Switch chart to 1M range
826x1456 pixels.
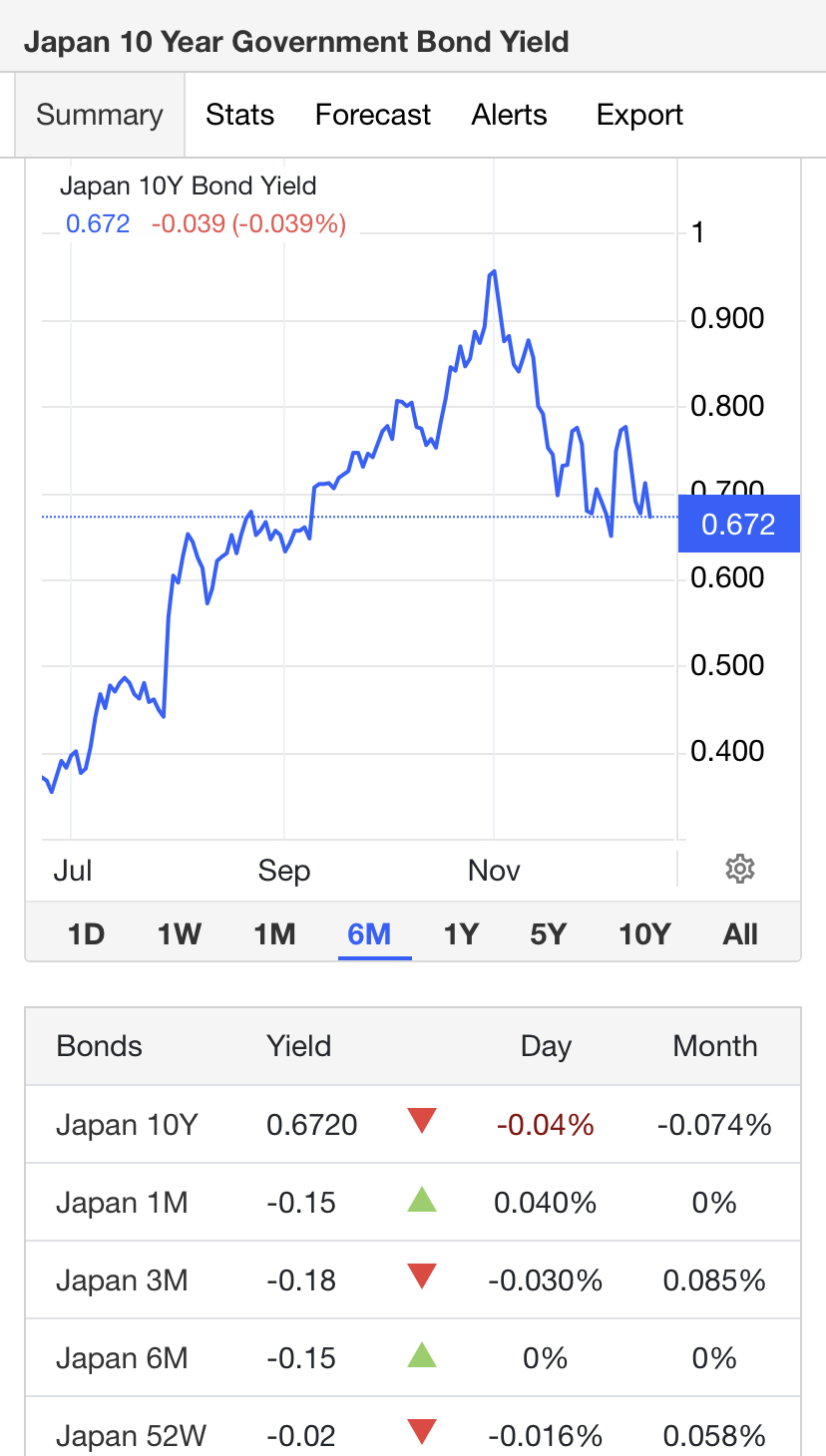pos(274,934)
